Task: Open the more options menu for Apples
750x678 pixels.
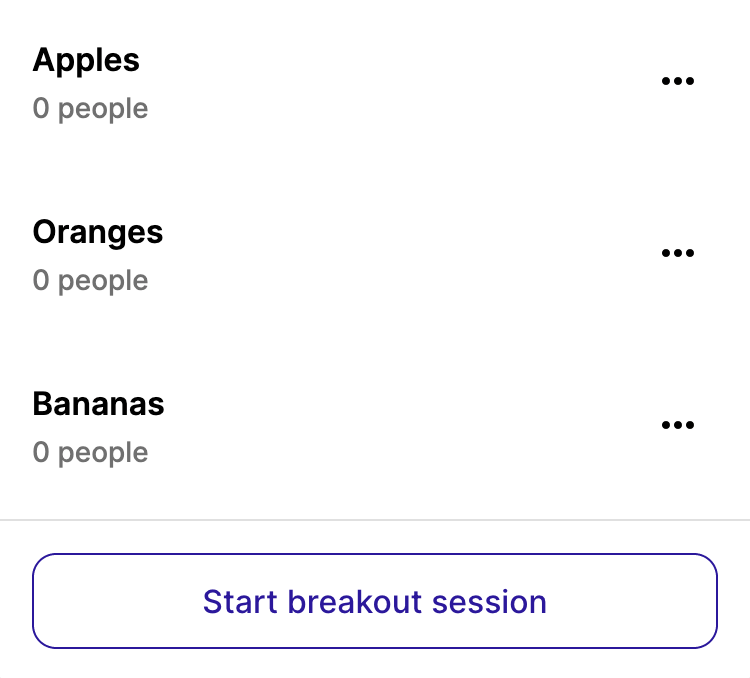Action: tap(677, 82)
